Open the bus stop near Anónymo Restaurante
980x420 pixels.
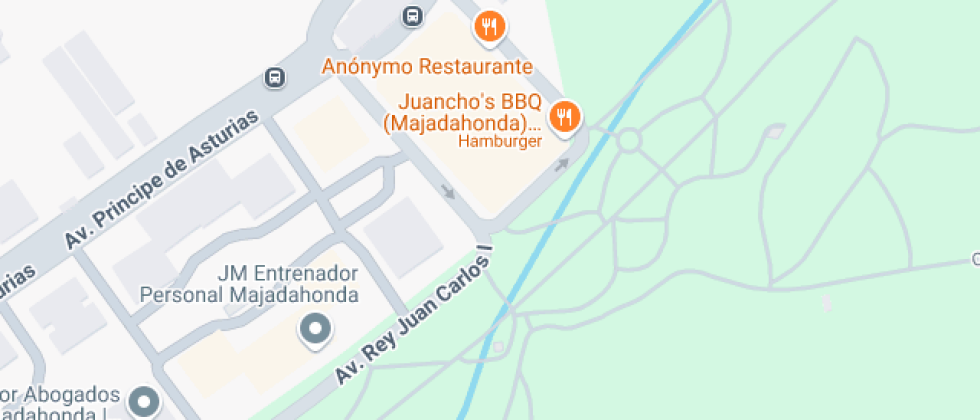412,16
